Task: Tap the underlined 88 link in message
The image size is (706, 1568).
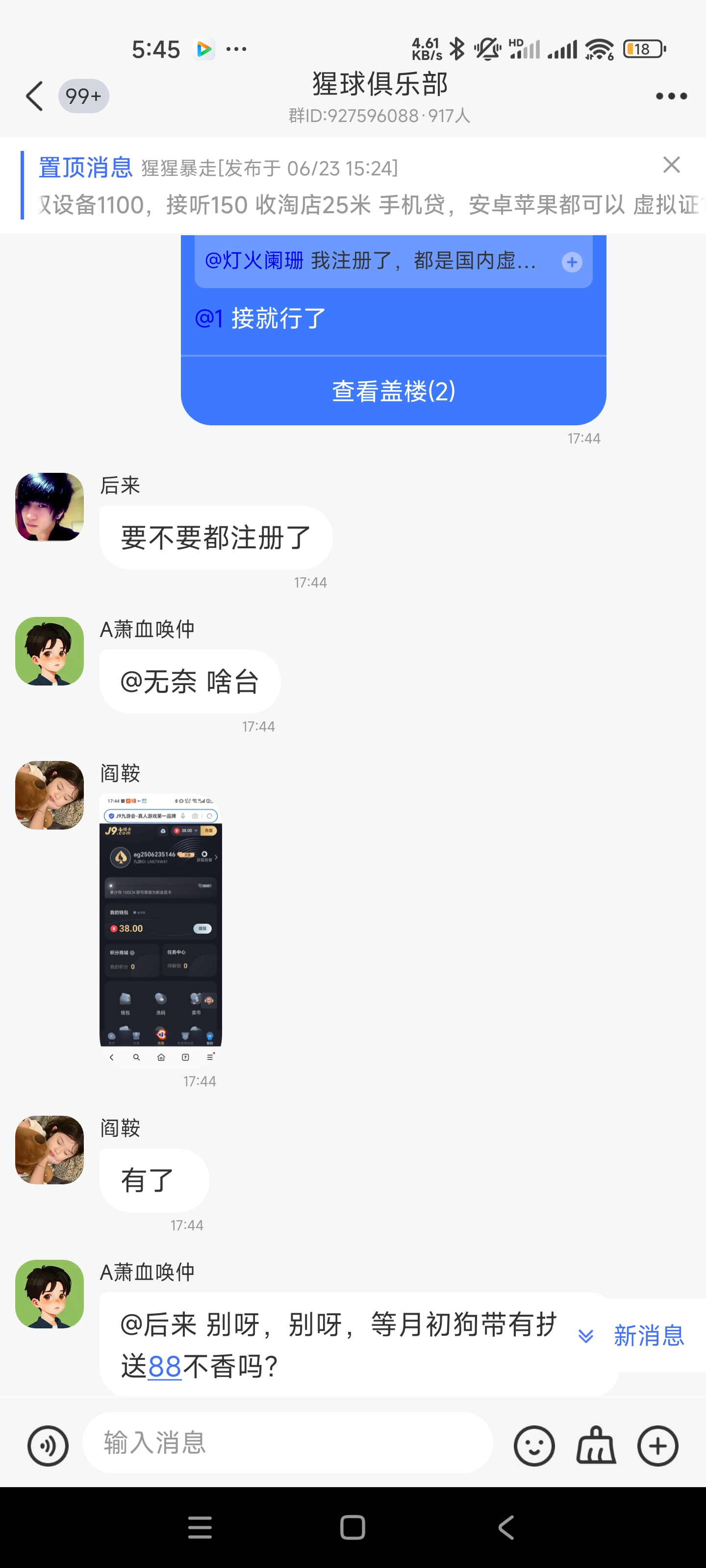Action: click(x=164, y=1367)
